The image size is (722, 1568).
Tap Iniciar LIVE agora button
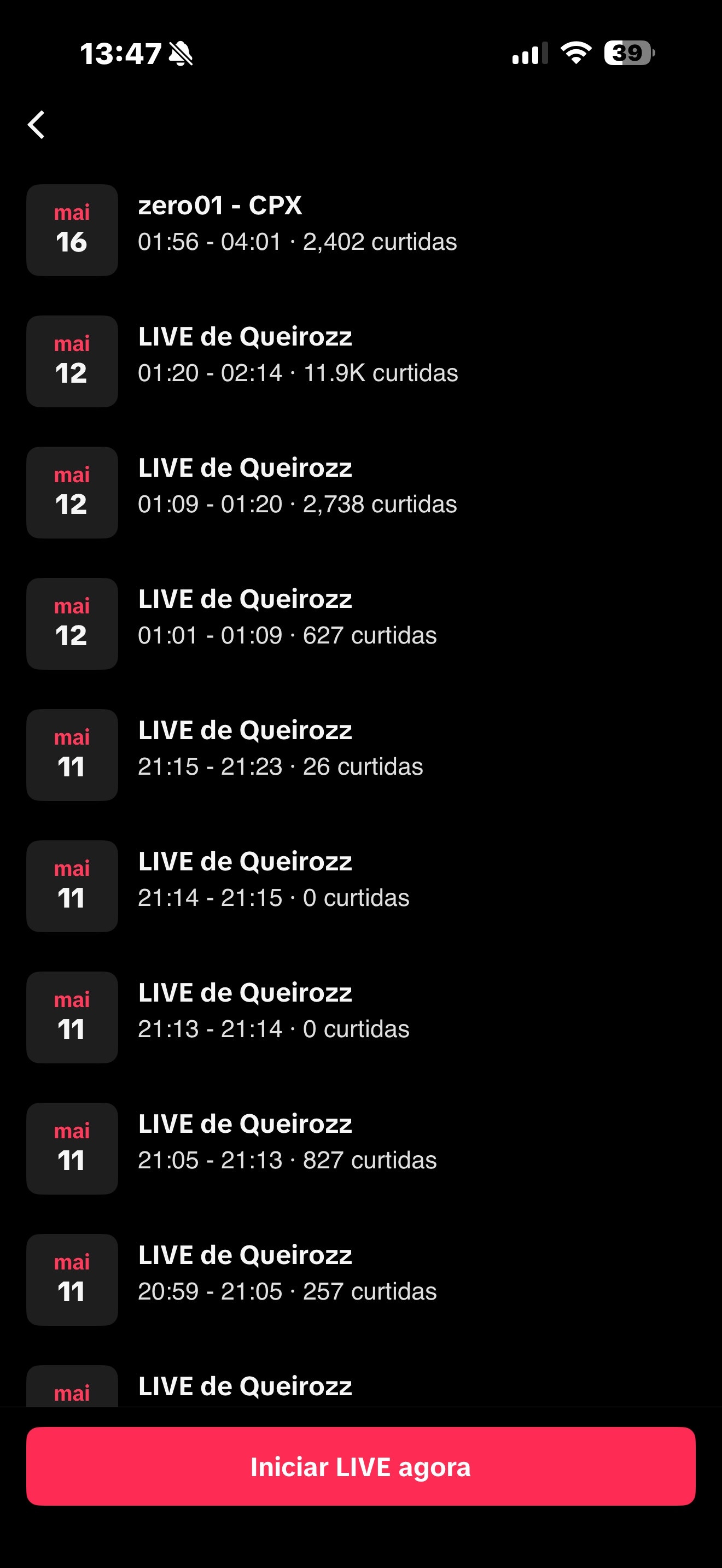(361, 1466)
